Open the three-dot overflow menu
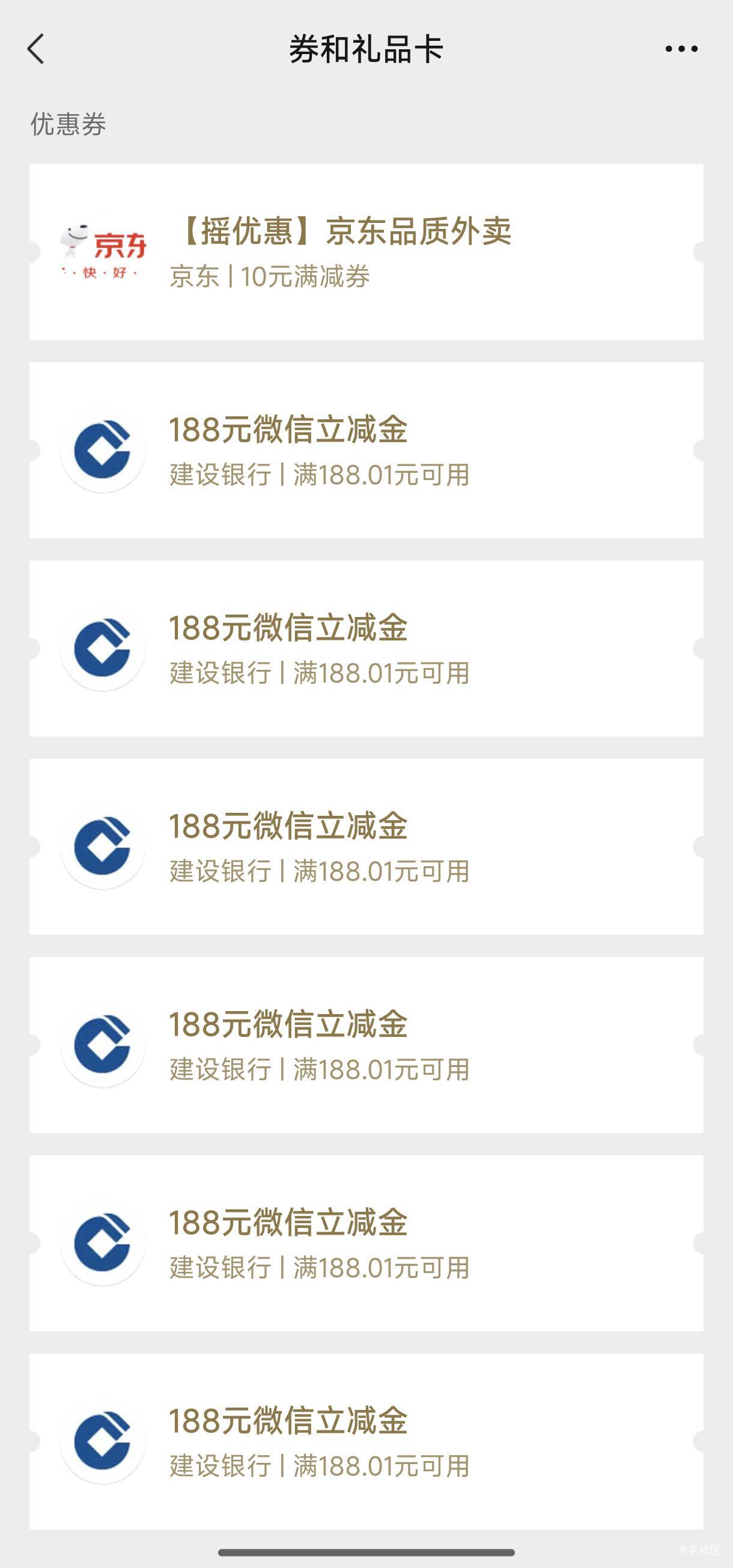 pos(681,49)
